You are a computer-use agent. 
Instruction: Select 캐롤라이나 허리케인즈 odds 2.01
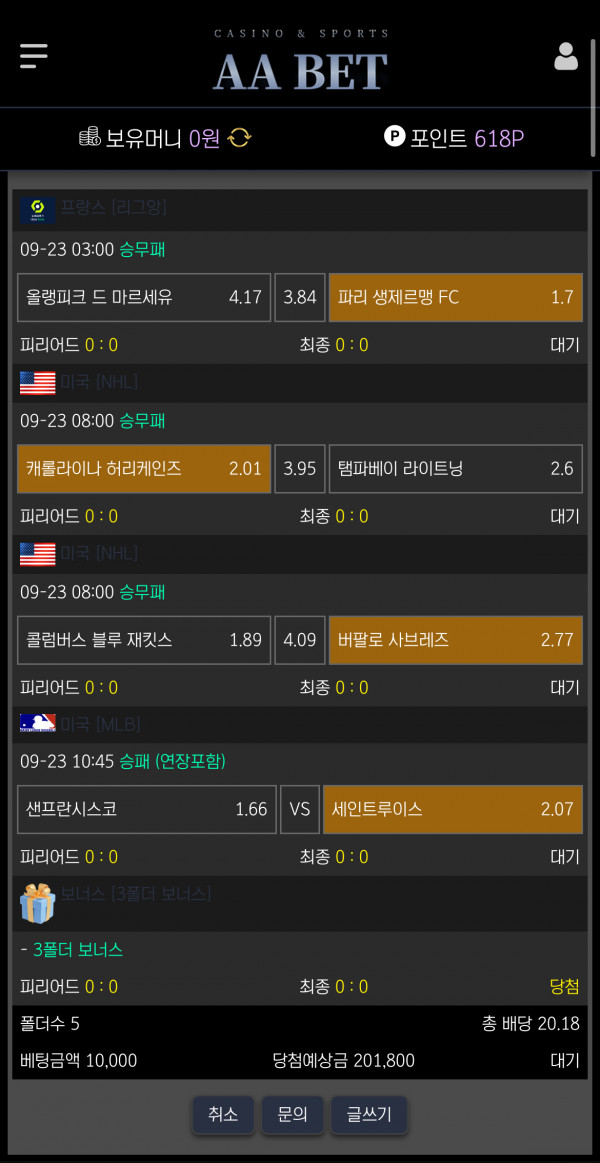(144, 469)
